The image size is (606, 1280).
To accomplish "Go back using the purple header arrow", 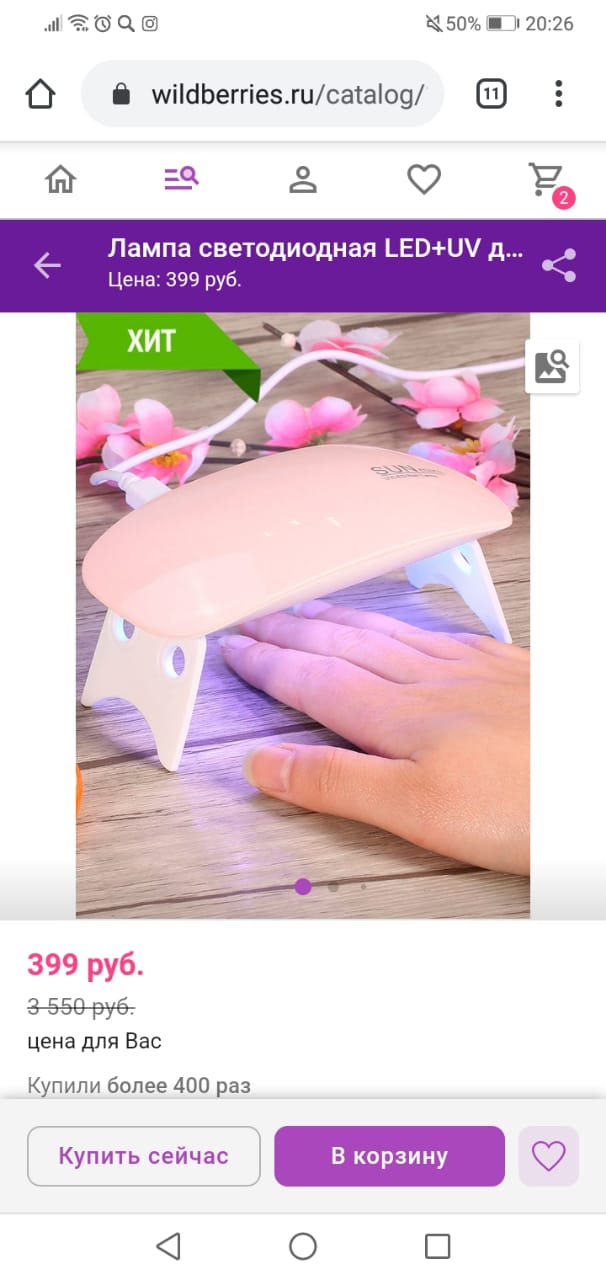I will (47, 265).
